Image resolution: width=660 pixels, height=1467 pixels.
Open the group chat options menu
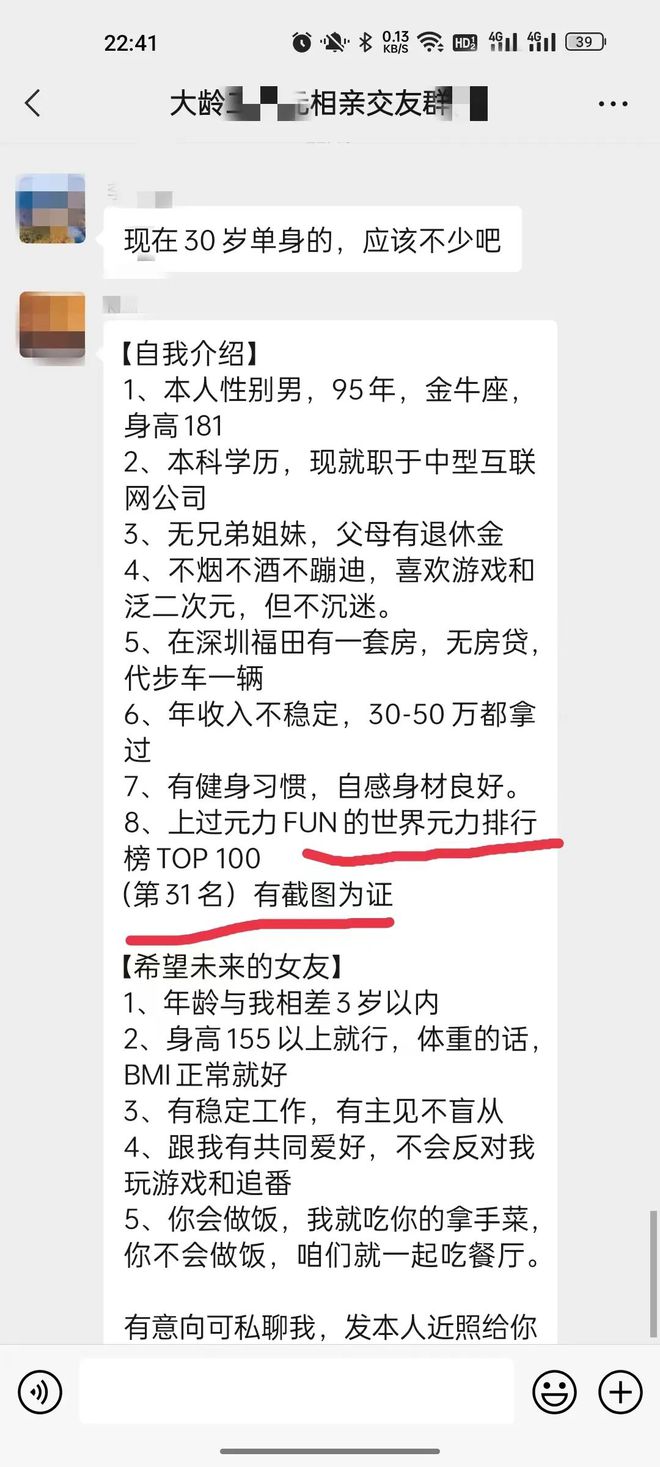point(612,103)
